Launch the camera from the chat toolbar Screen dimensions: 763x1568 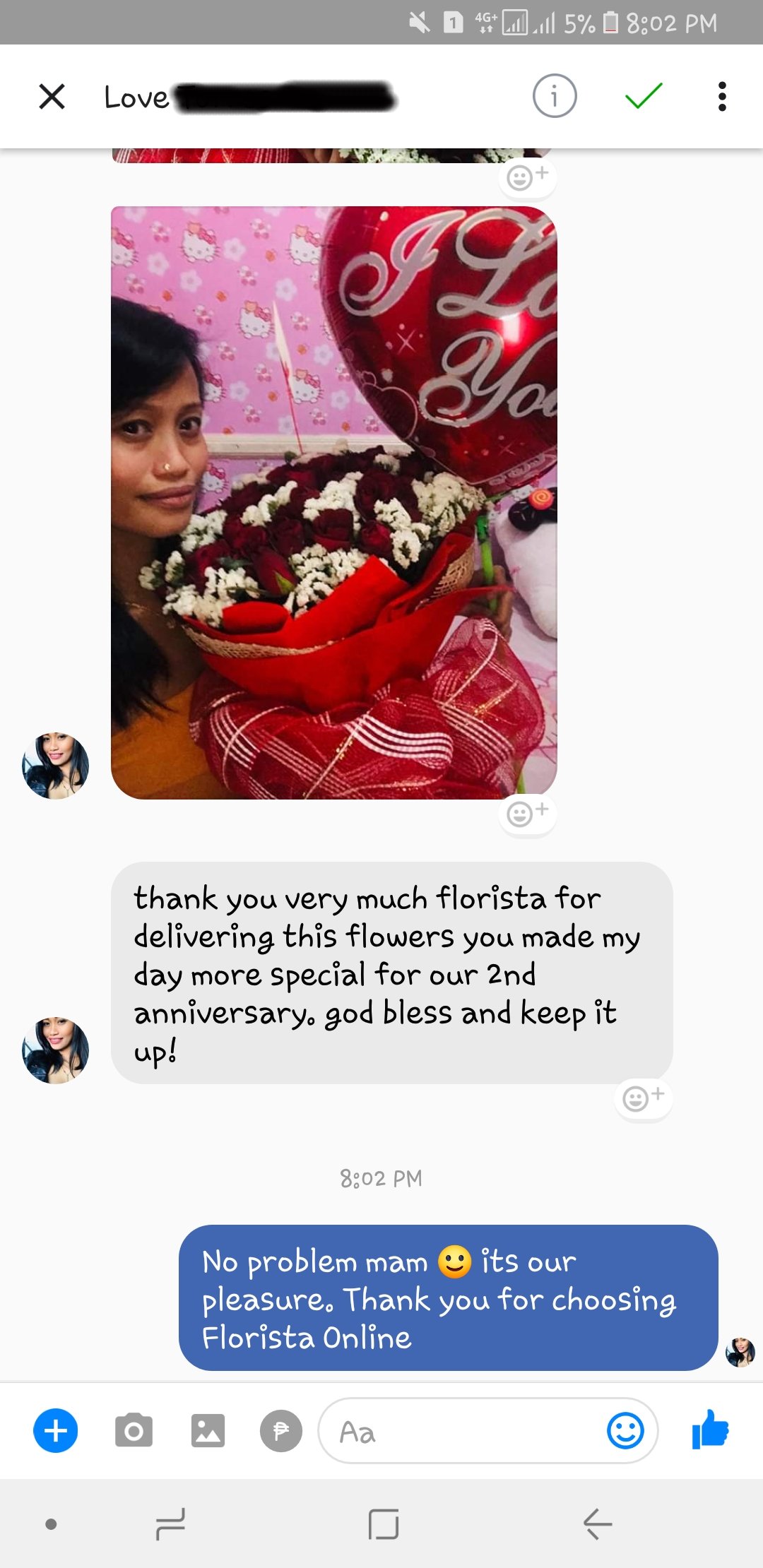pos(134,1431)
